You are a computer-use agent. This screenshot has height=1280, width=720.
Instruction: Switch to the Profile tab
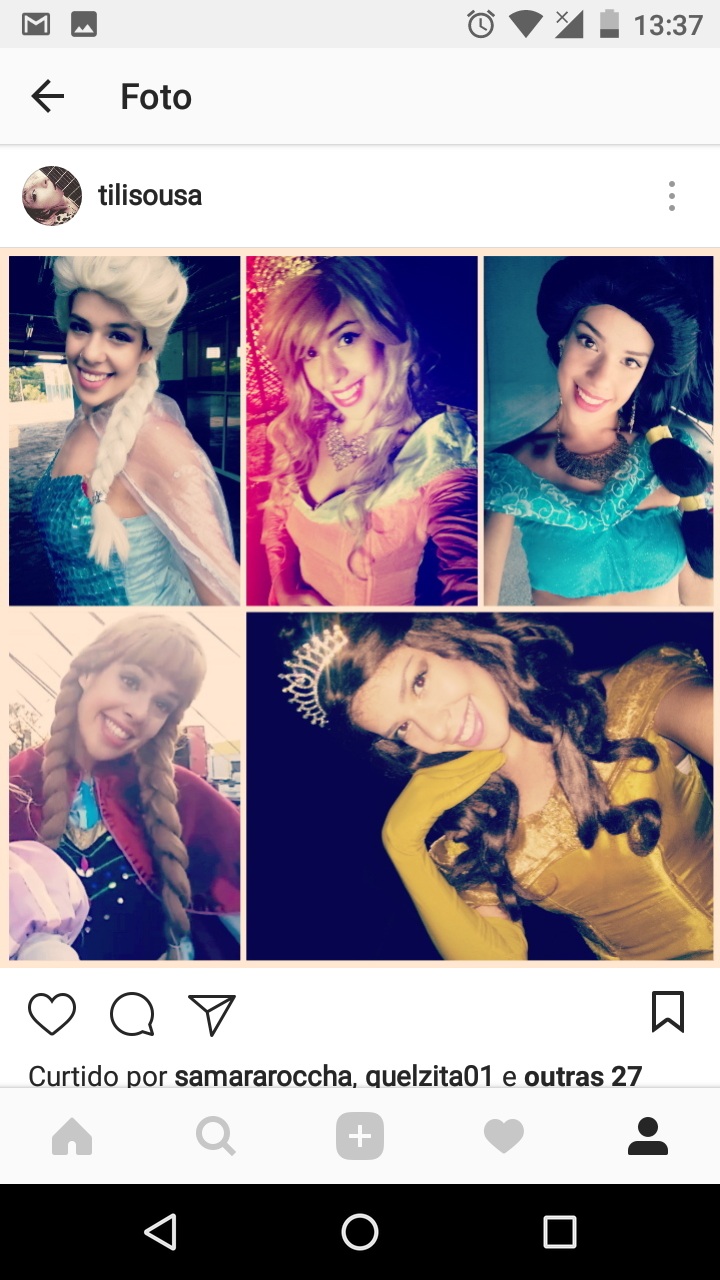coord(647,1137)
